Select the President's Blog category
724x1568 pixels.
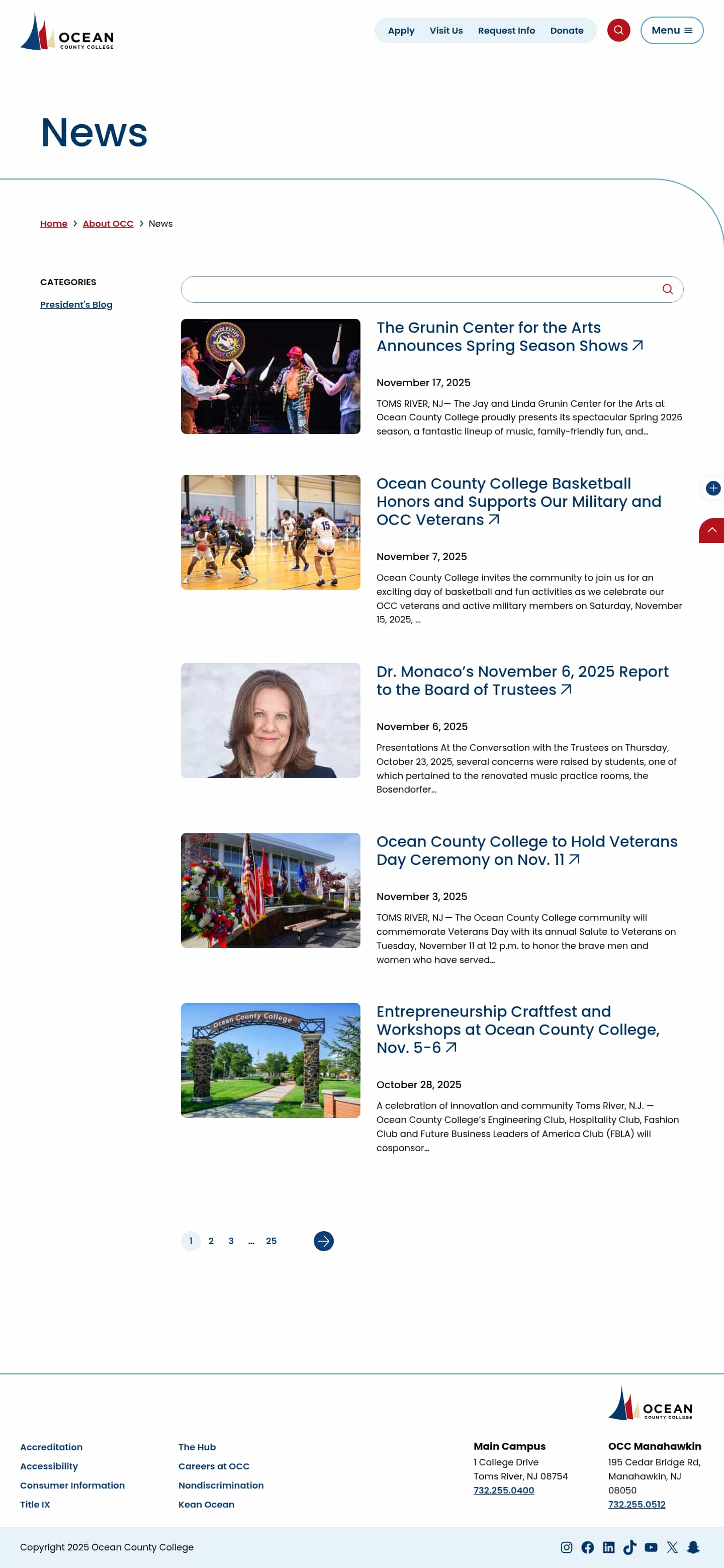click(x=76, y=304)
